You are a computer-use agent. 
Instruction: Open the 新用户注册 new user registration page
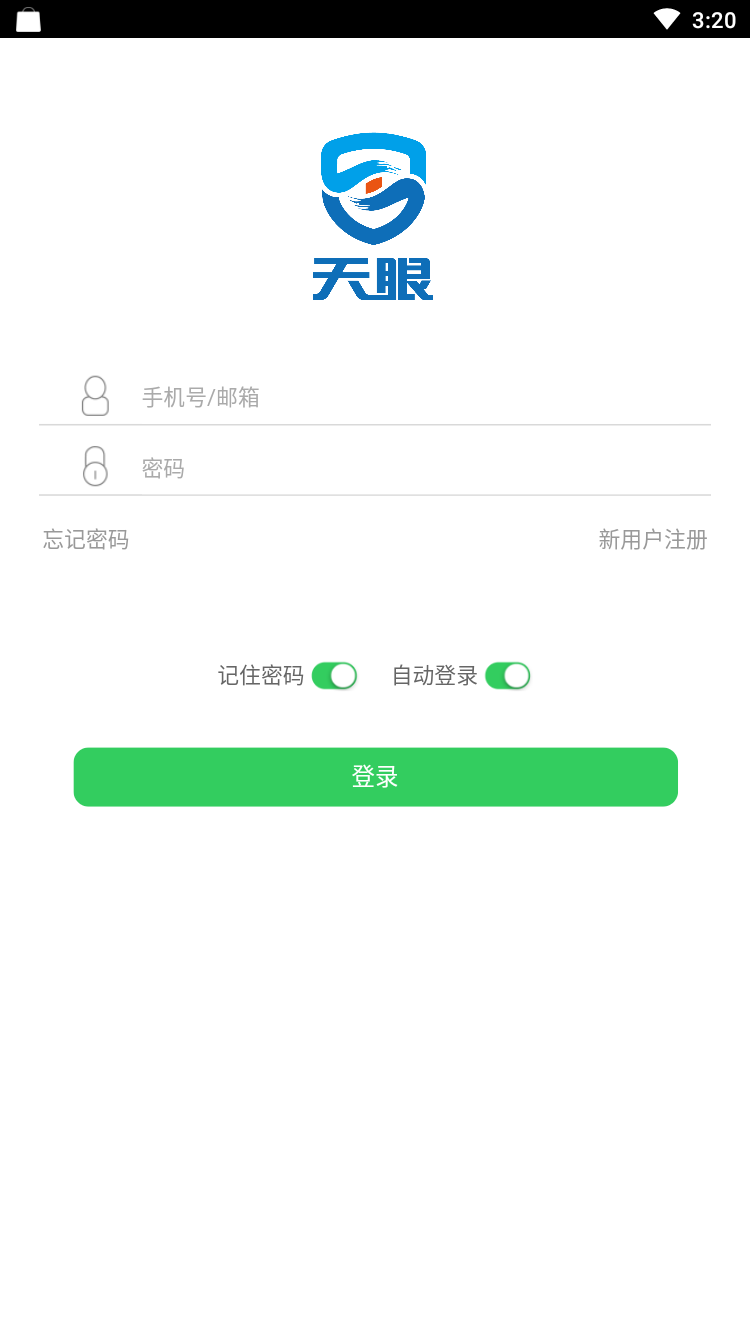(652, 540)
